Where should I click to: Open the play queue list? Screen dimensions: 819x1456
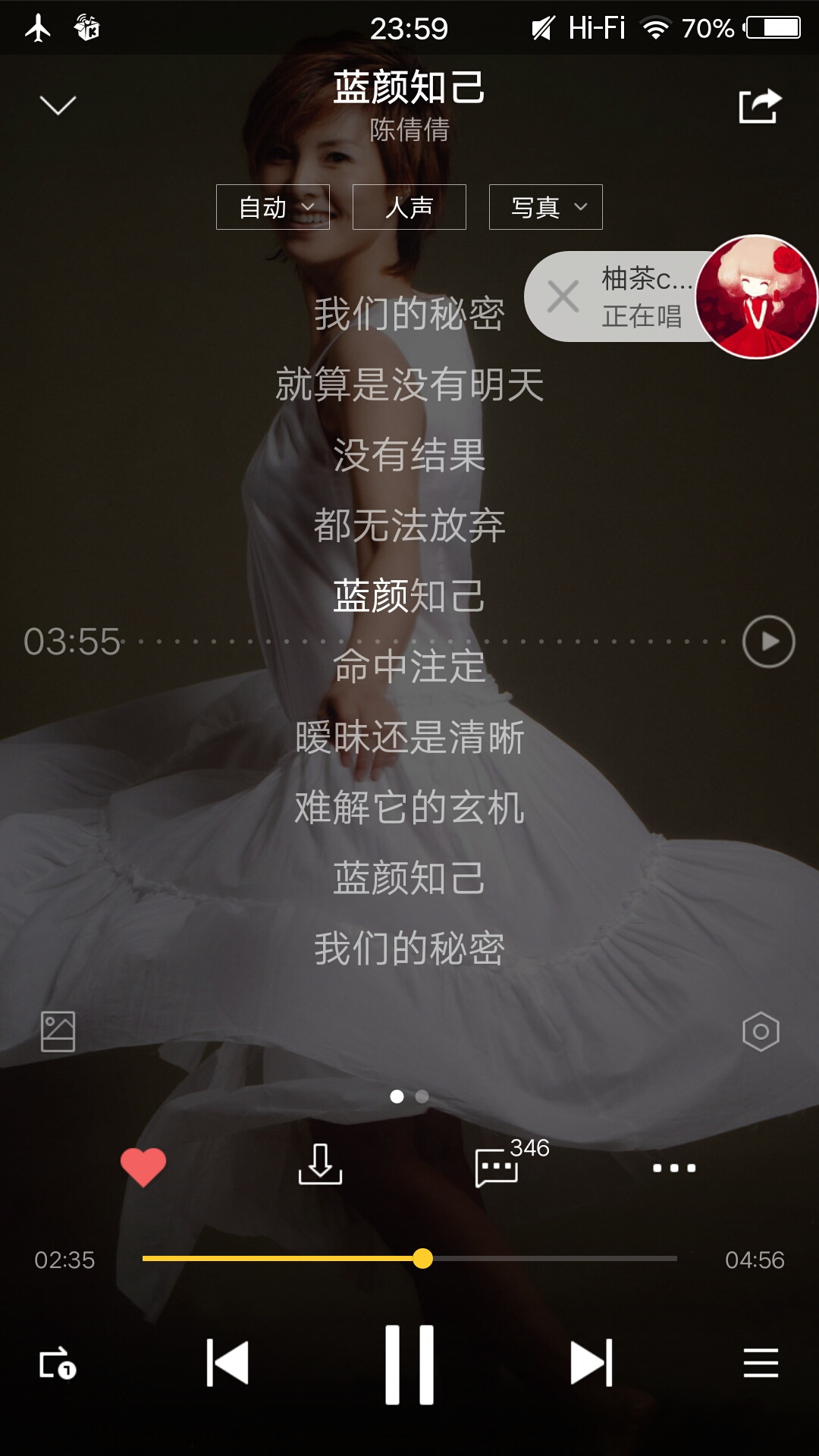761,1363
